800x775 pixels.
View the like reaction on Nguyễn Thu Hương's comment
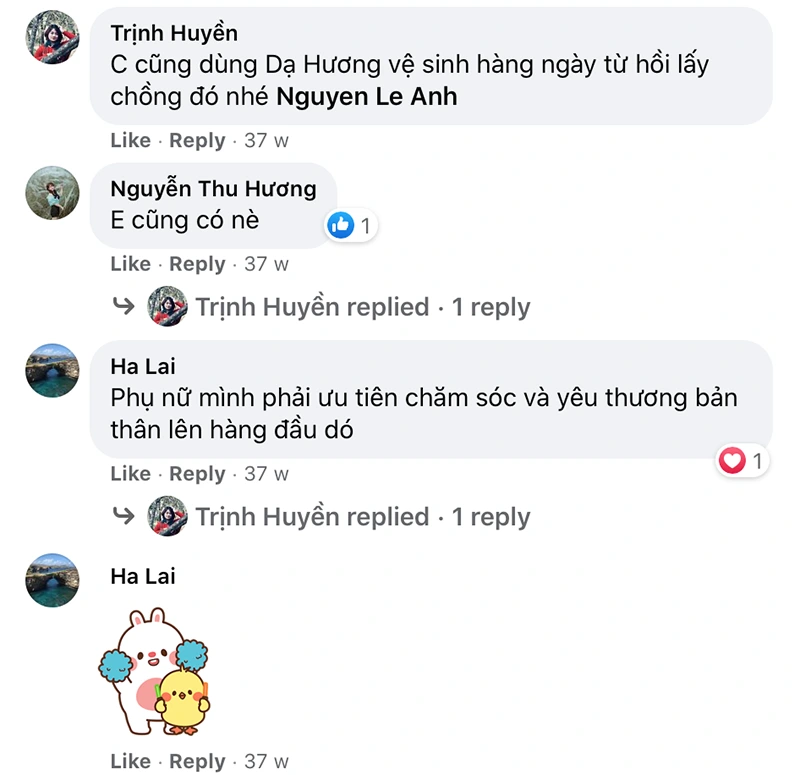point(349,227)
